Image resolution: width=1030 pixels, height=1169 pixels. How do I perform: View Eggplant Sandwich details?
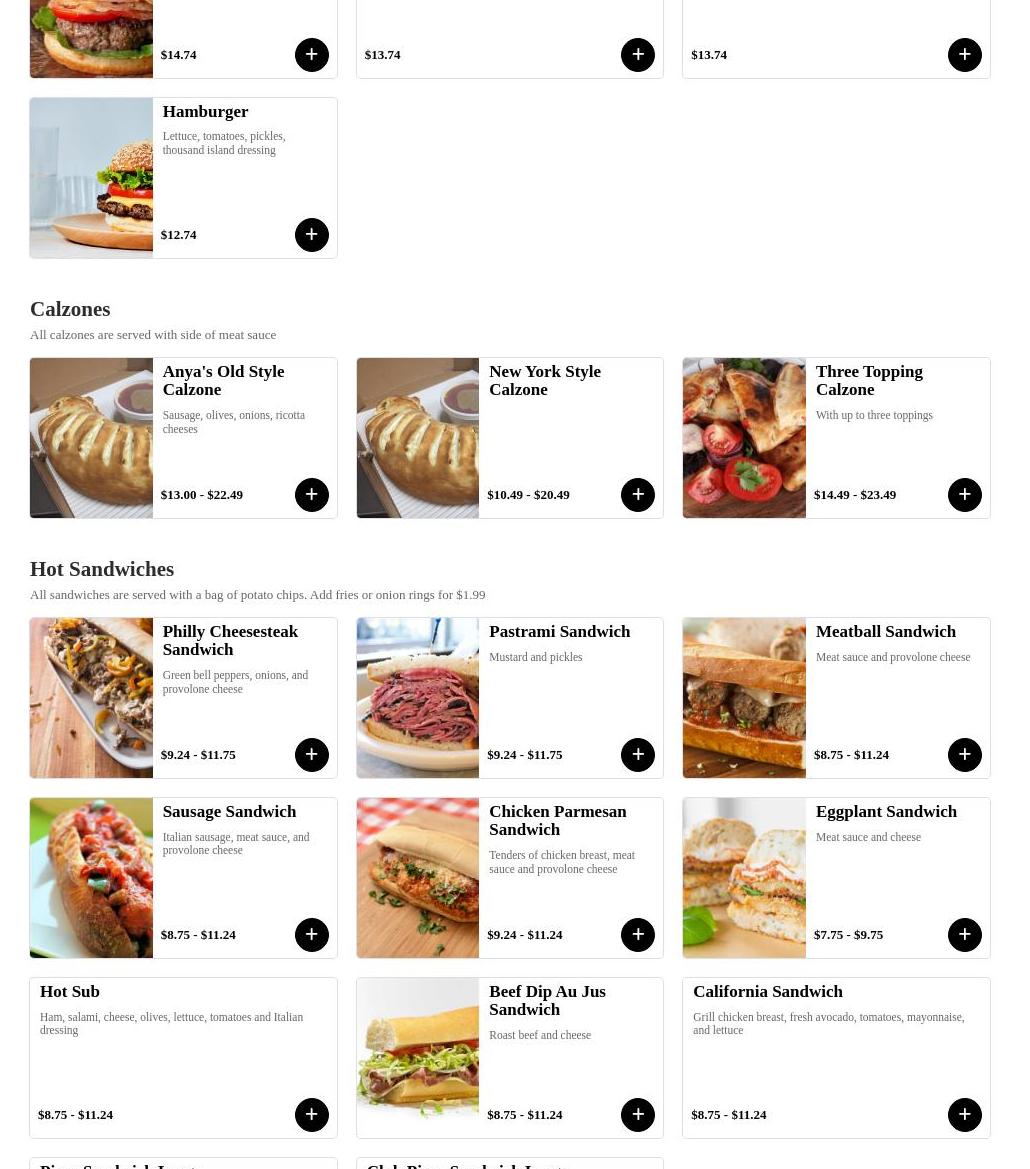tap(885, 812)
